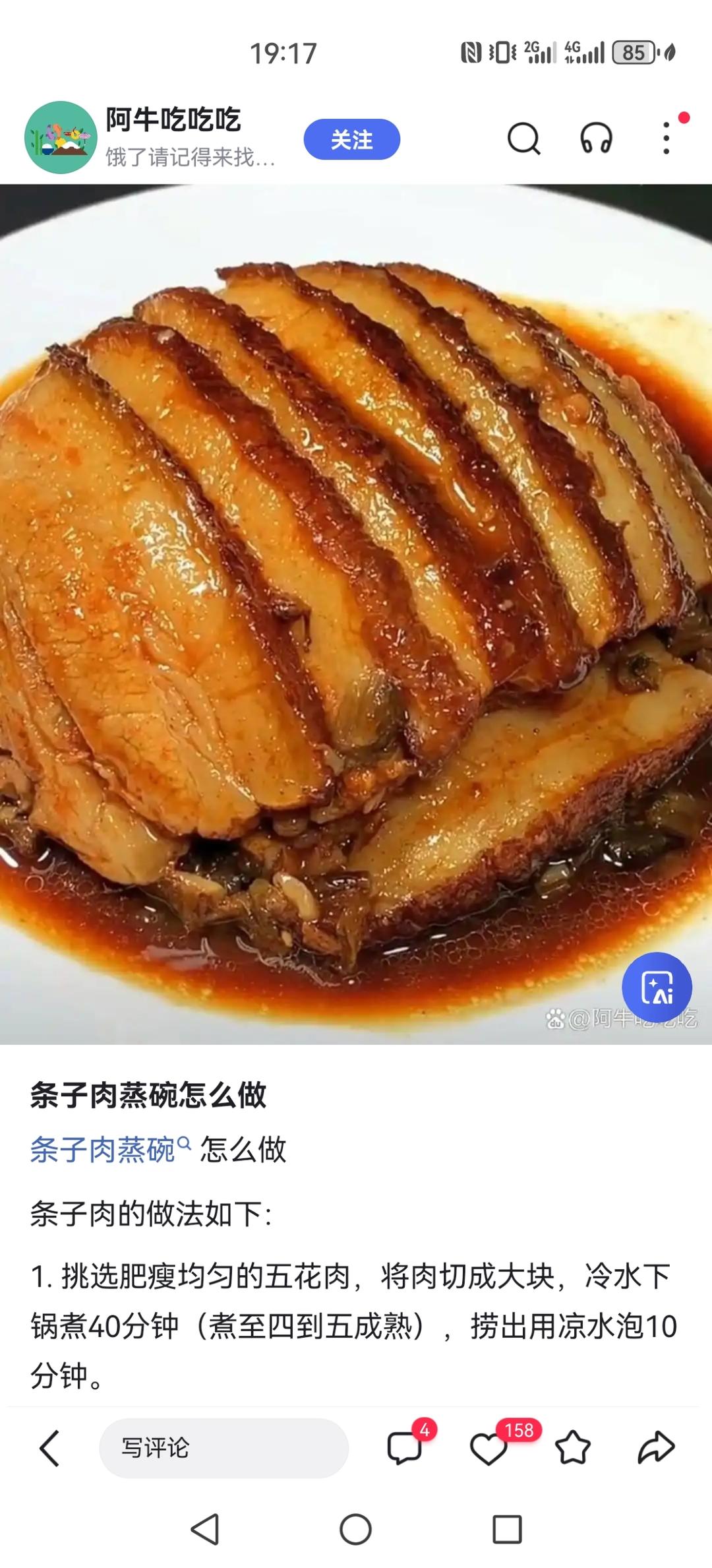The height and width of the screenshot is (1568, 712).
Task: Follow 阿牛吃吃吃 with the 关注 button
Action: [x=351, y=139]
